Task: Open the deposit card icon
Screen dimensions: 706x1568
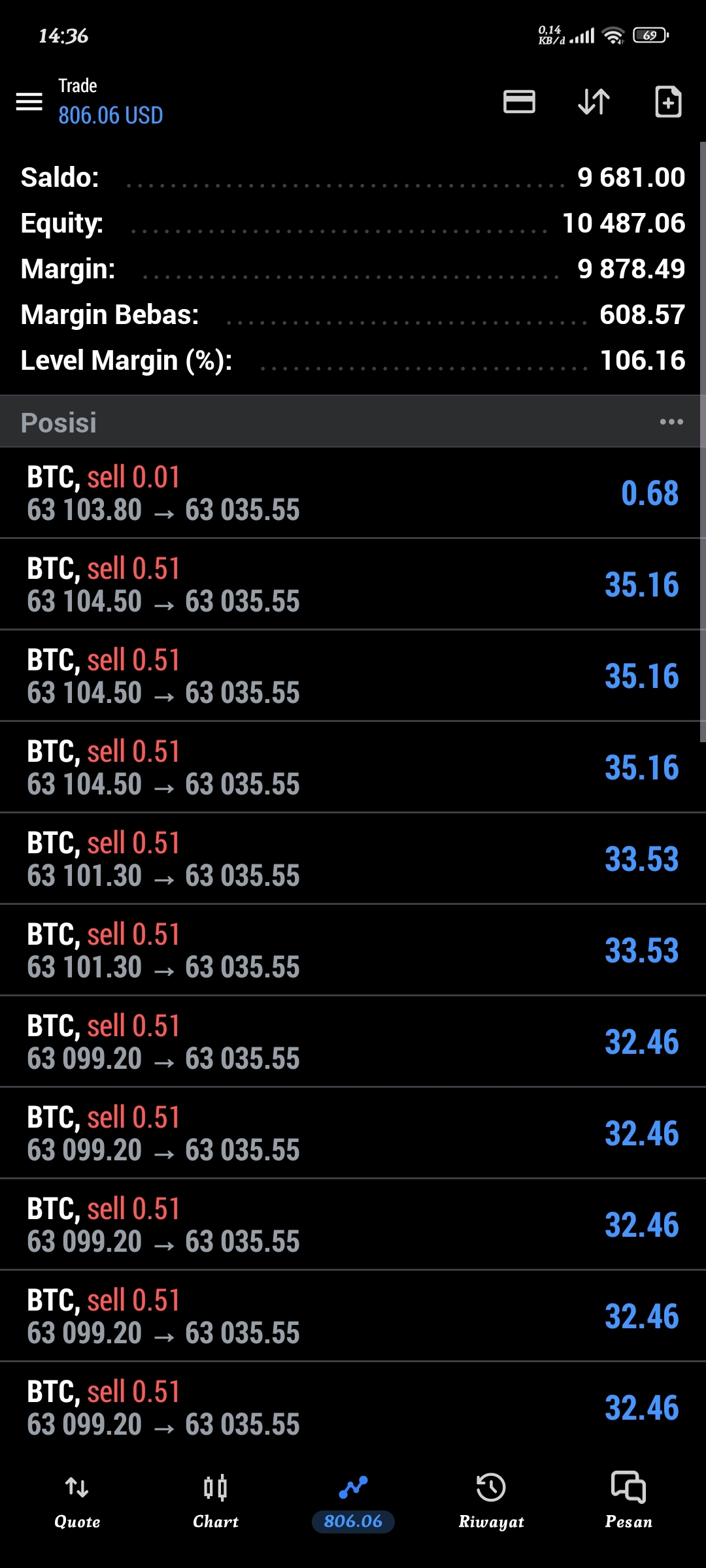Action: tap(519, 101)
